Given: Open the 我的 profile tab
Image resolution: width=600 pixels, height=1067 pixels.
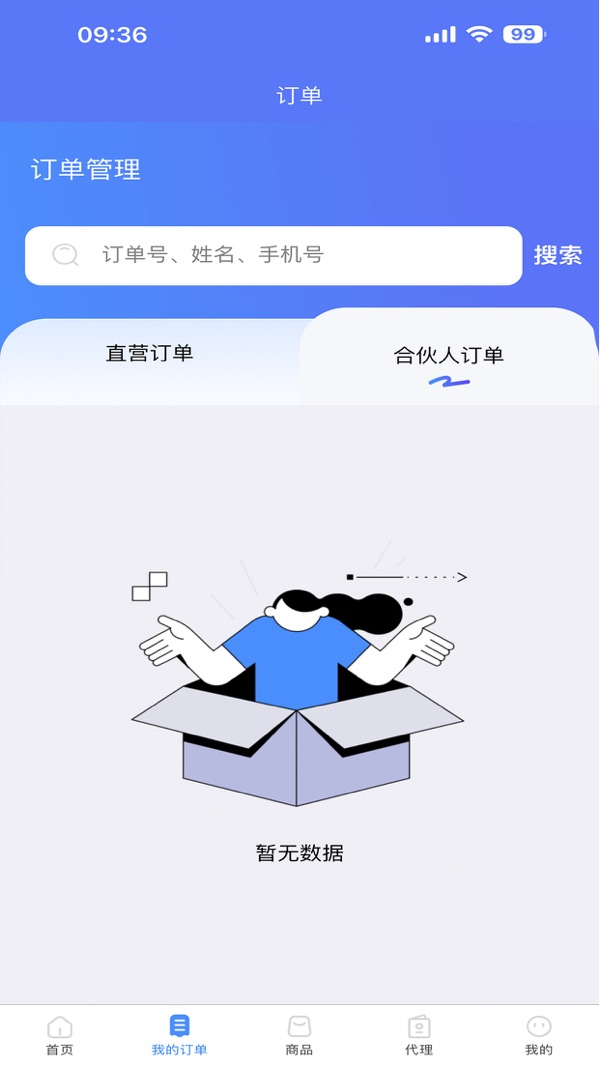Looking at the screenshot, I should 539,1035.
